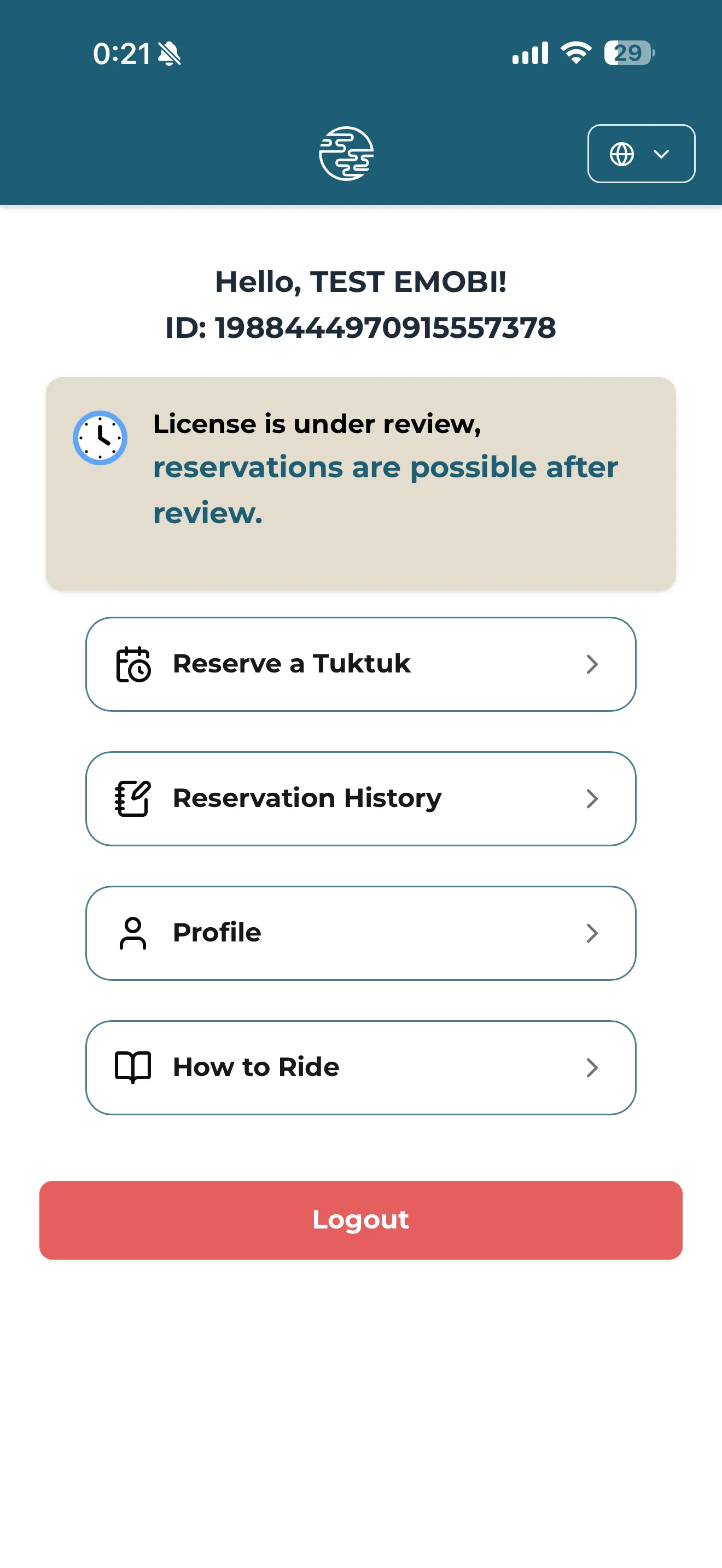Select the Reserve a Tuktuk calendar icon
This screenshot has width=722, height=1568.
(x=133, y=664)
